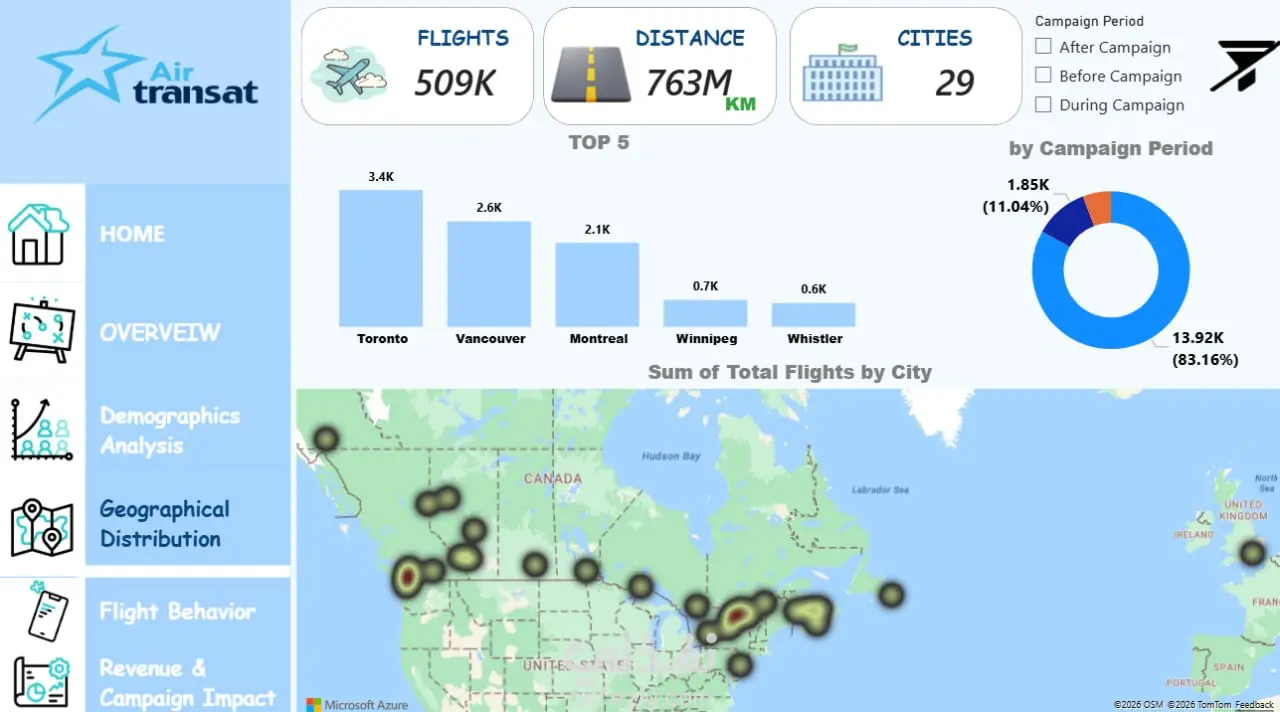Go to the OVERVEIW page
Screen dimensions: 1280x712
pos(160,333)
